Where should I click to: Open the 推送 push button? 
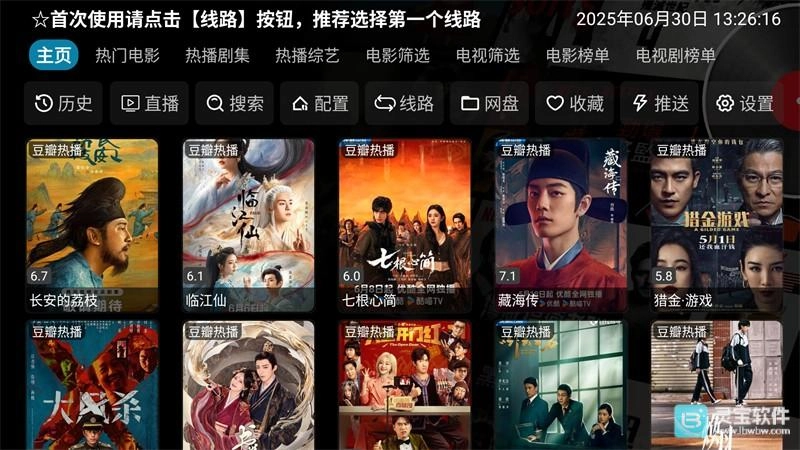[661, 103]
